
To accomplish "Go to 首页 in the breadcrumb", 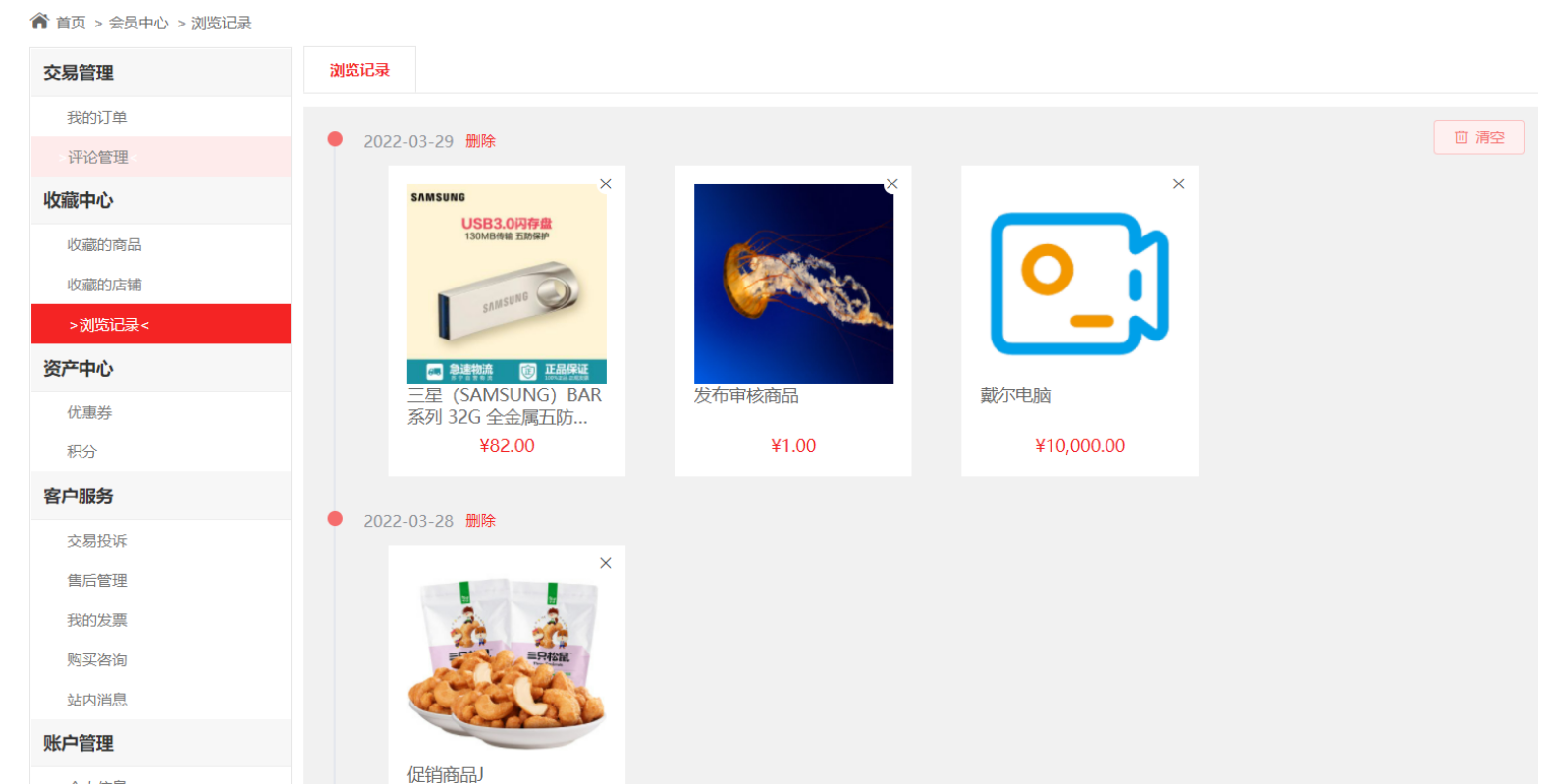I will coord(70,23).
